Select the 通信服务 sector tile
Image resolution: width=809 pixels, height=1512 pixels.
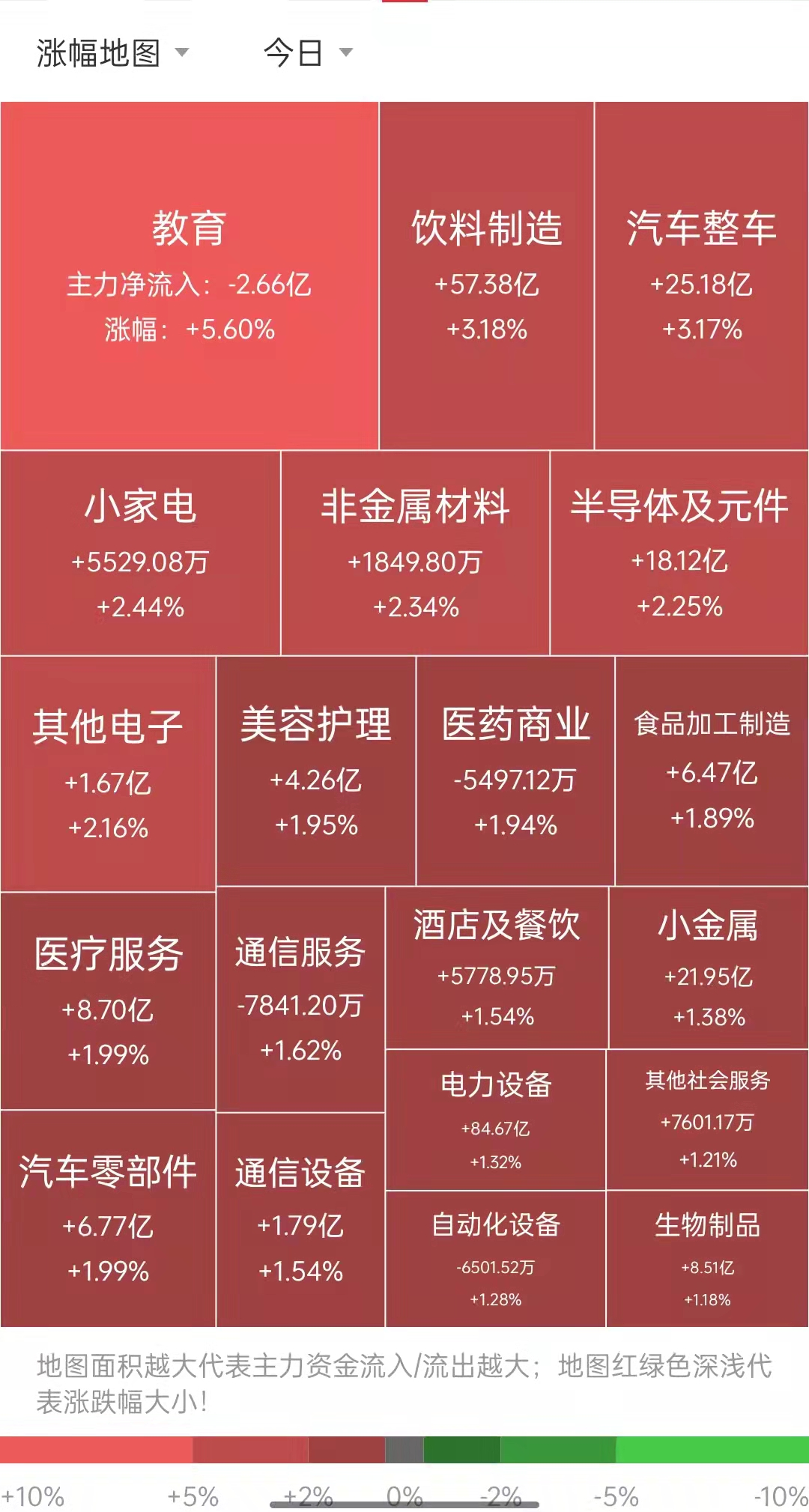coord(300,999)
